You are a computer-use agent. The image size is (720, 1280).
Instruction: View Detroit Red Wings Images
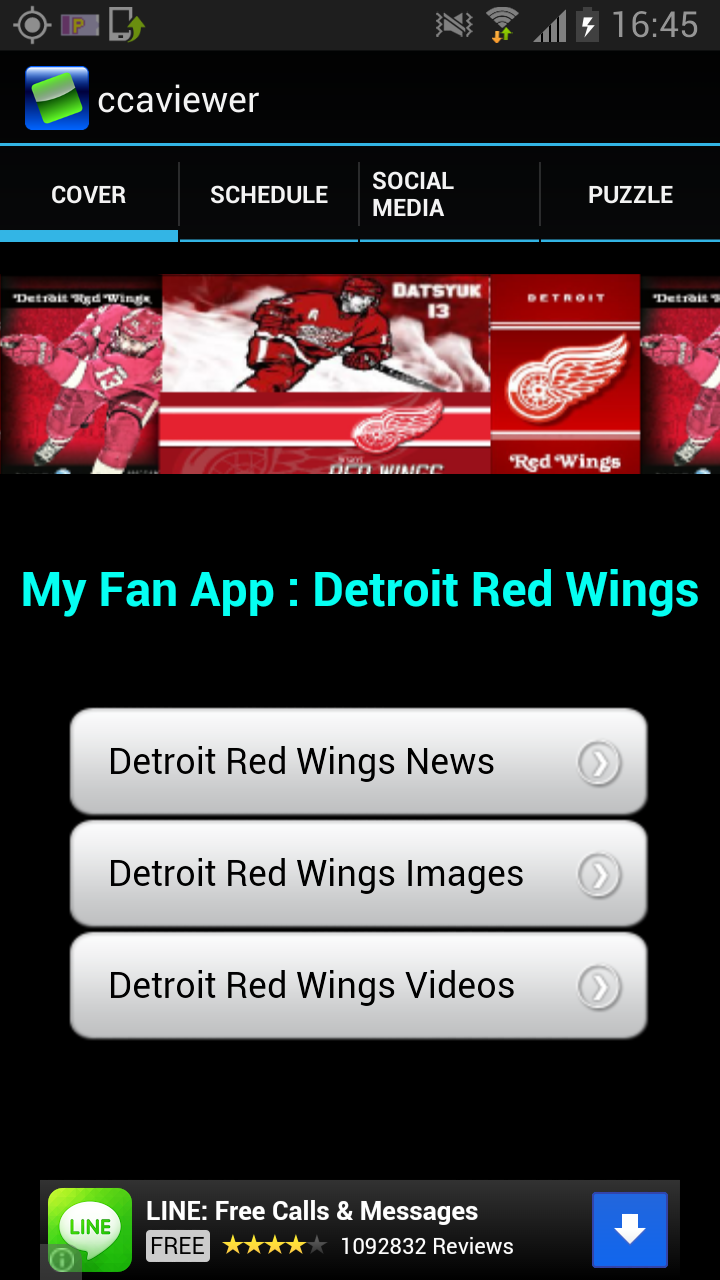click(358, 874)
